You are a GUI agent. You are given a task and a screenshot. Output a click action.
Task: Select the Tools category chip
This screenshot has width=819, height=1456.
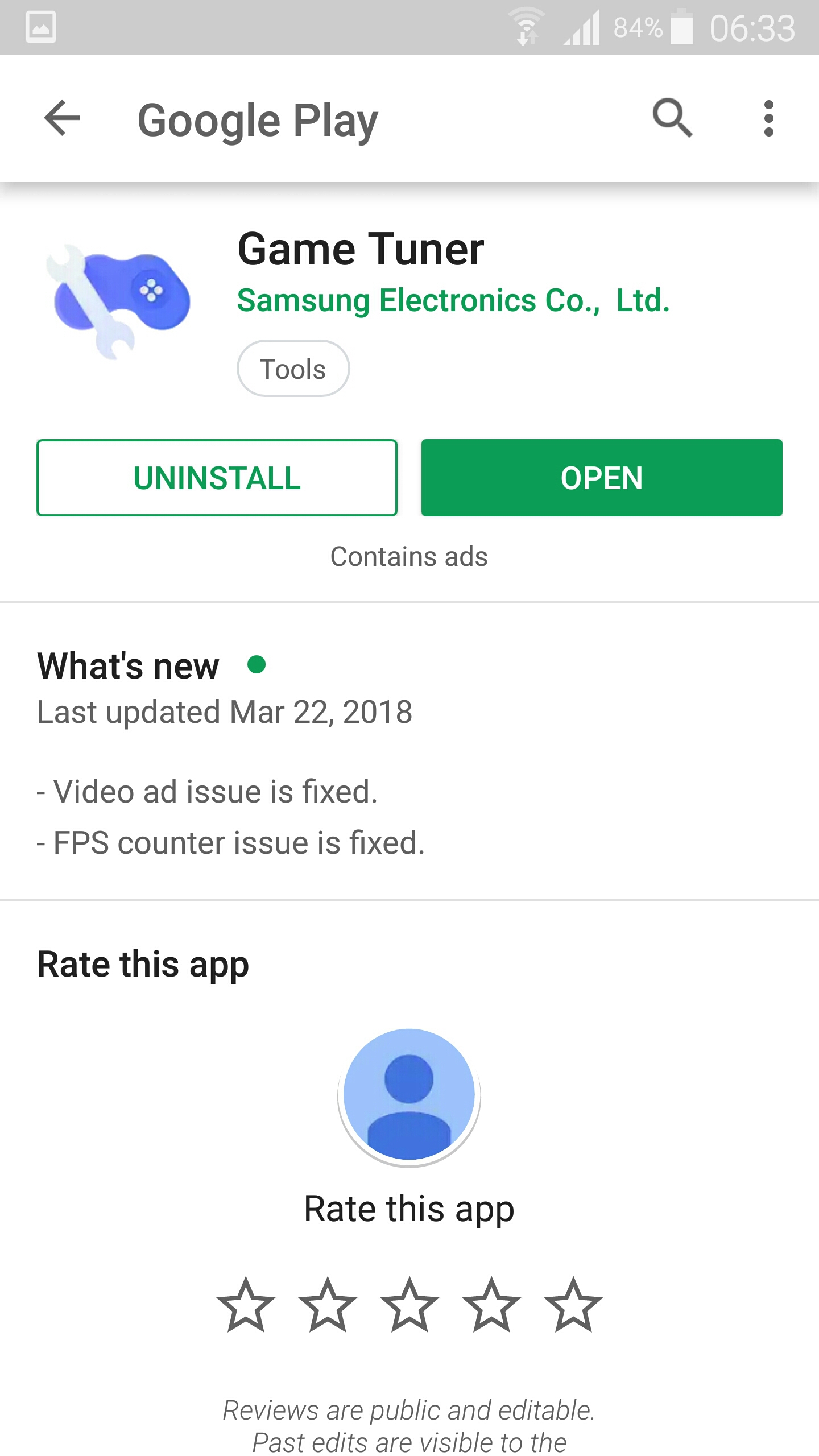click(293, 369)
